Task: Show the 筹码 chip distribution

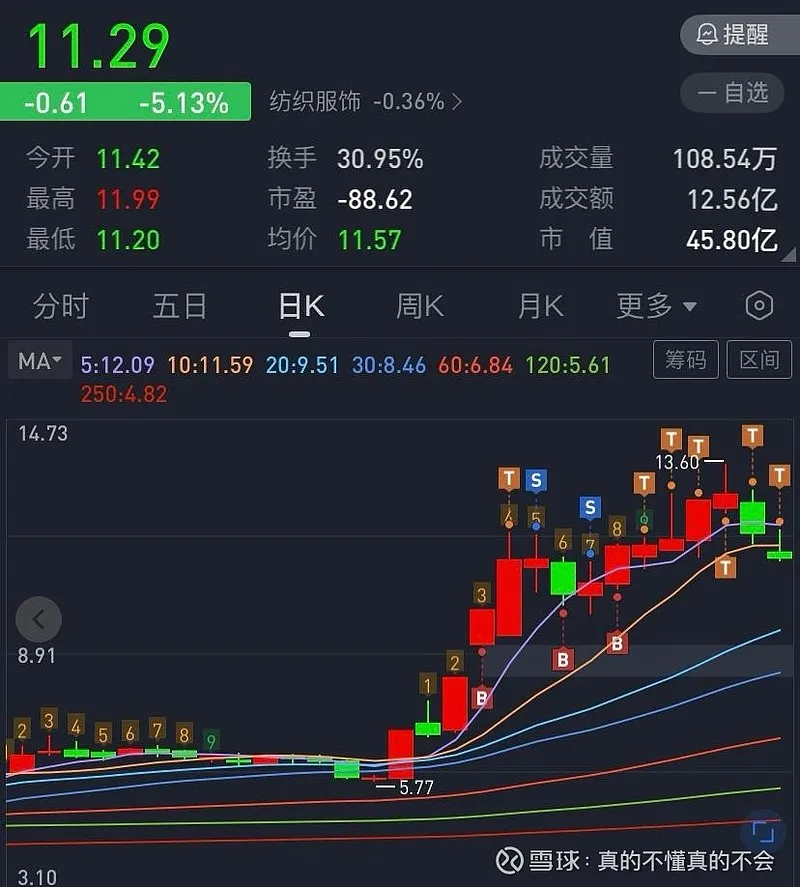Action: coord(686,360)
